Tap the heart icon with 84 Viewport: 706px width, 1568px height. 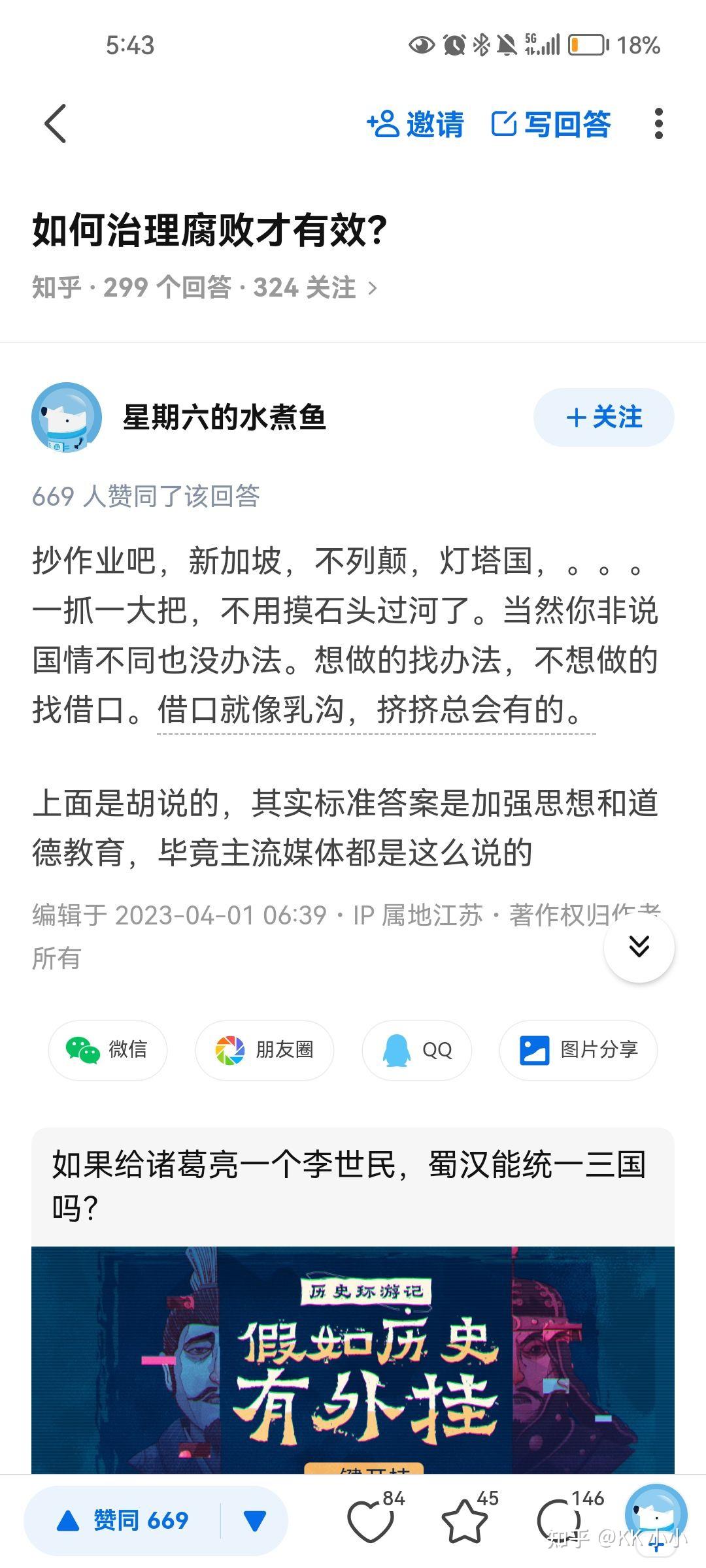click(370, 1520)
